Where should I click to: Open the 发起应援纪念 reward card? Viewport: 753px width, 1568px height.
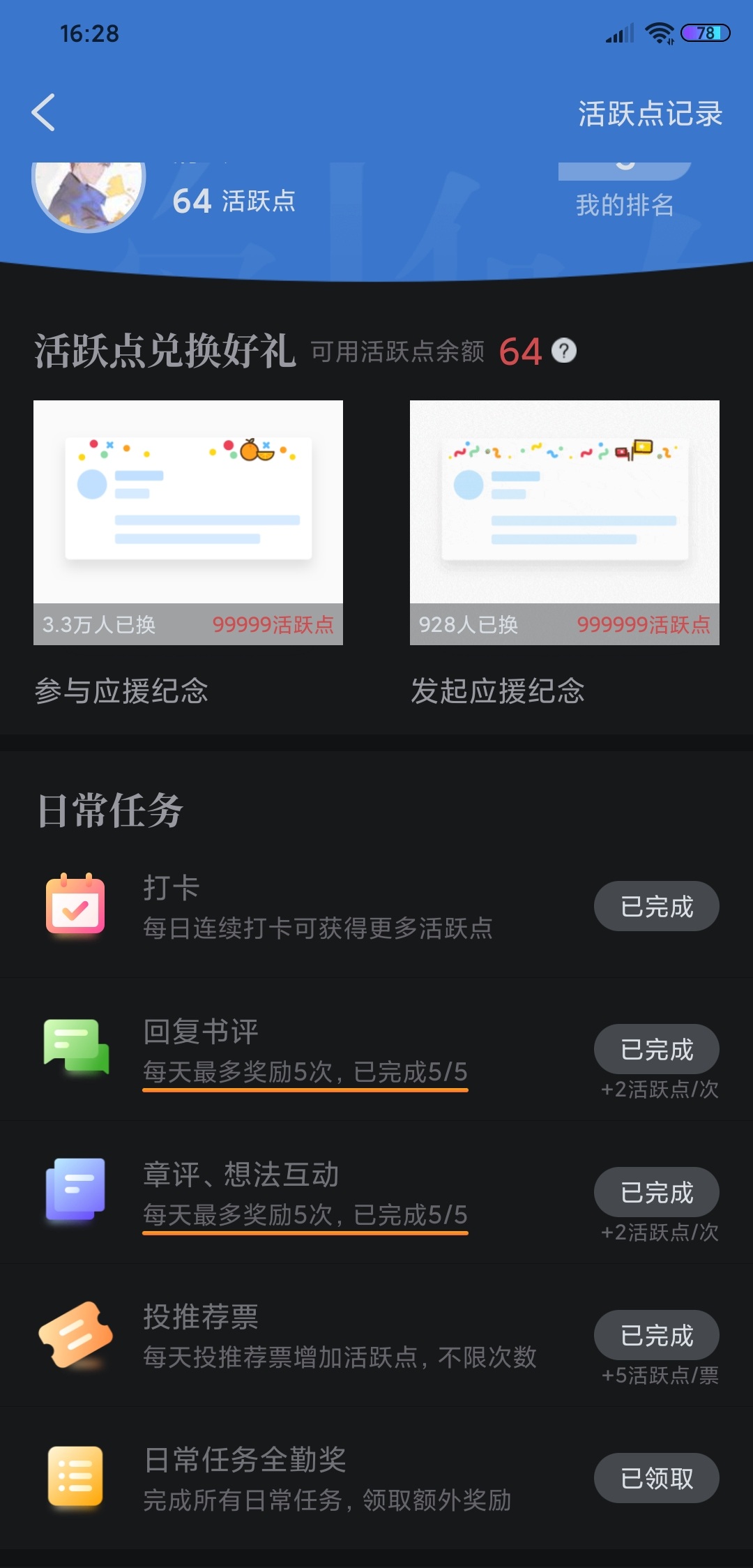click(565, 522)
